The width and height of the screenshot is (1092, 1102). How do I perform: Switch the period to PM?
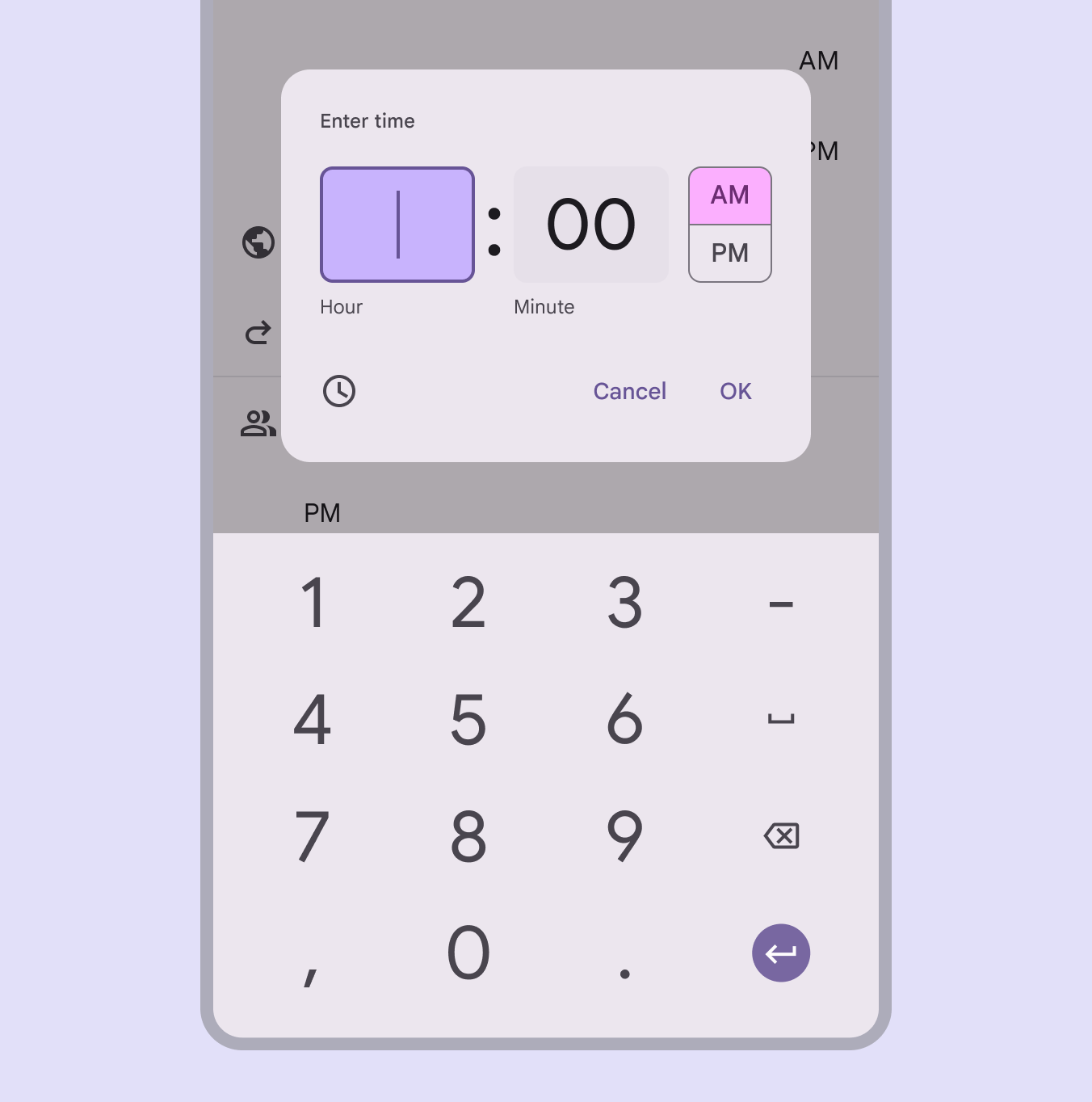click(x=729, y=254)
